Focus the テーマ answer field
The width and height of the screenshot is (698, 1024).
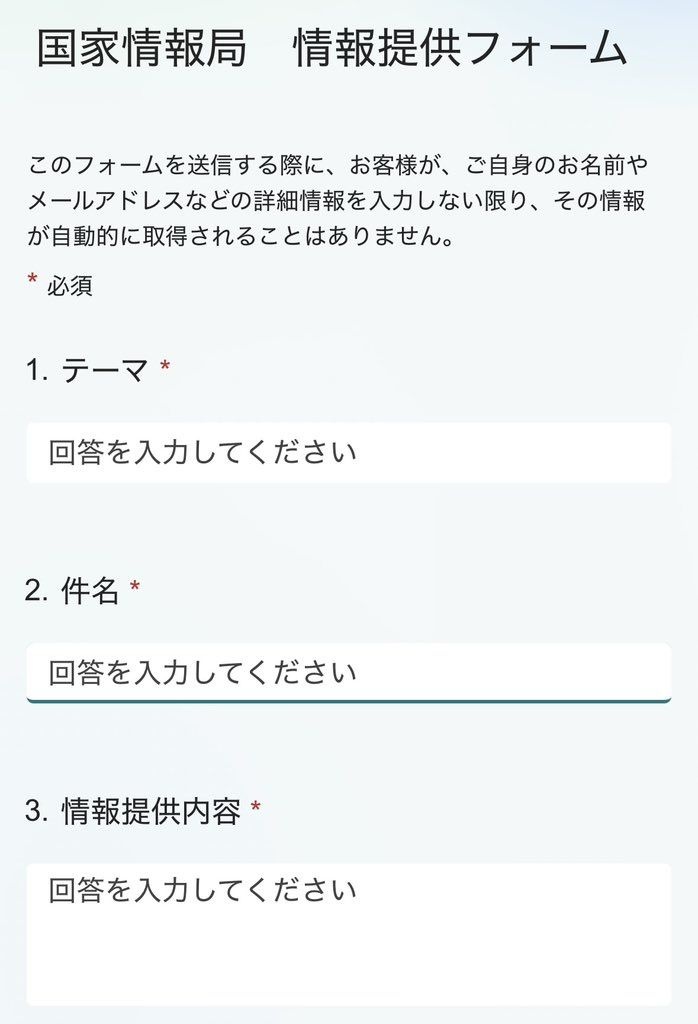tap(349, 453)
